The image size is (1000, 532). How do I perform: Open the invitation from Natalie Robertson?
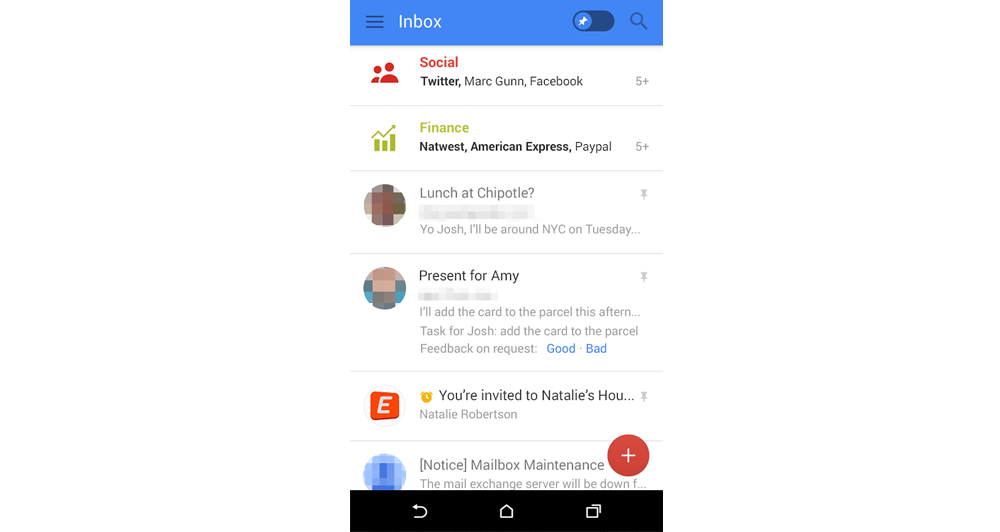[x=510, y=405]
